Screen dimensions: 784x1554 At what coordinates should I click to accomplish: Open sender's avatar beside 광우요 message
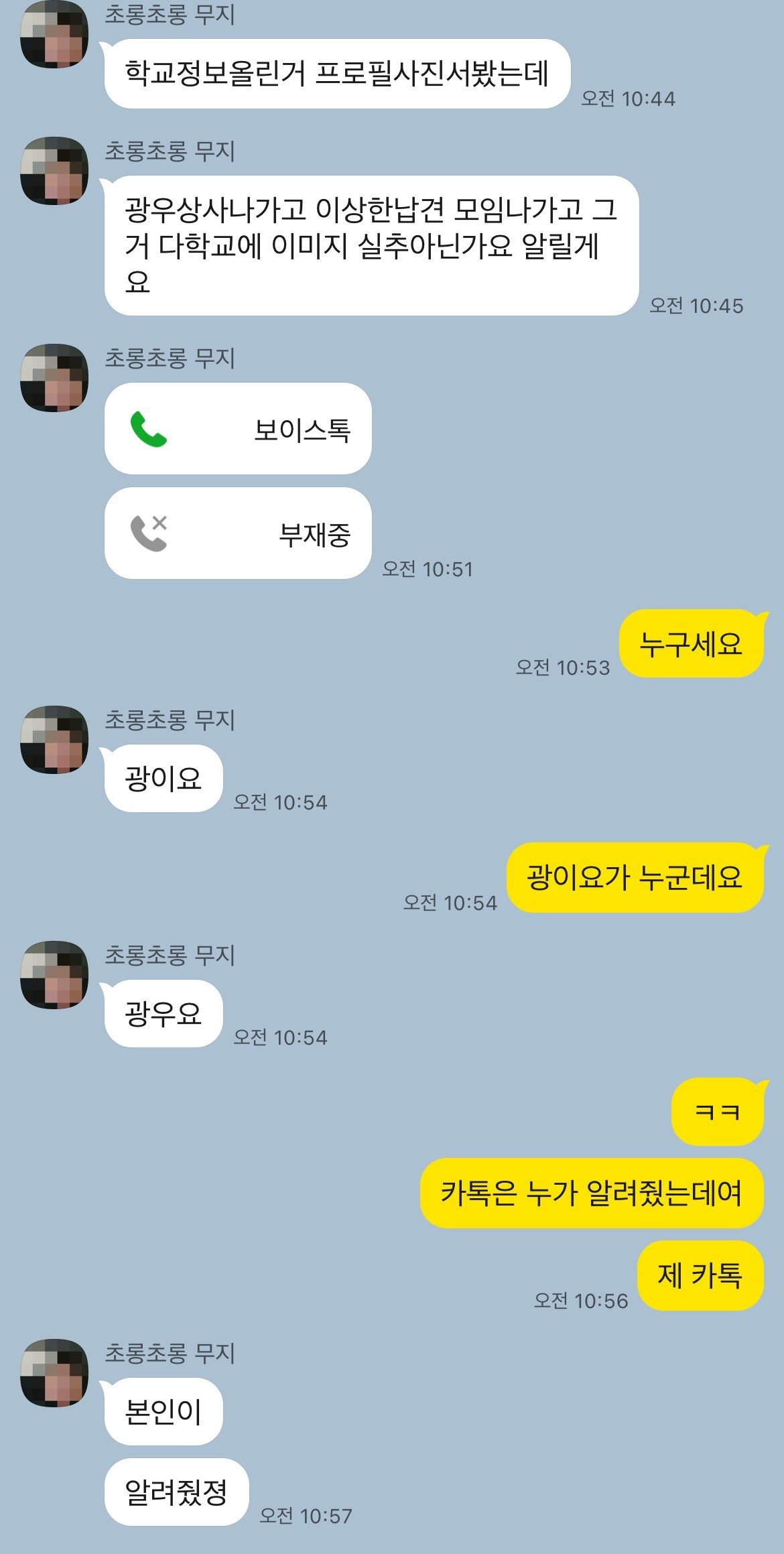pyautogui.click(x=54, y=974)
